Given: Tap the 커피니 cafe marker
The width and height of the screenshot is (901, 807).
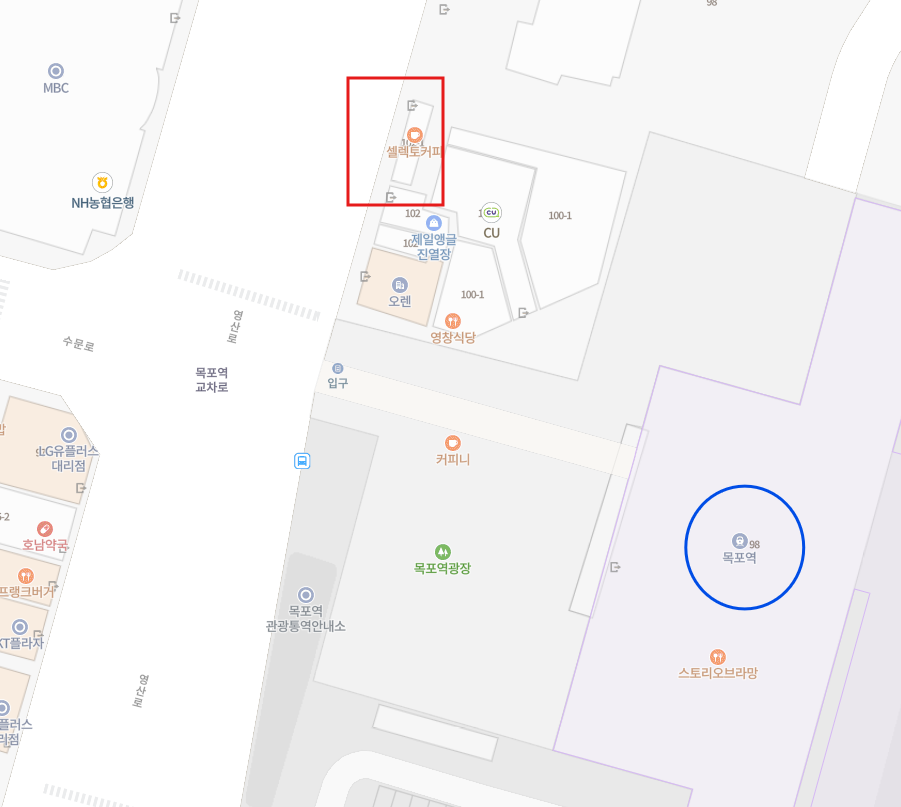Looking at the screenshot, I should (x=452, y=443).
